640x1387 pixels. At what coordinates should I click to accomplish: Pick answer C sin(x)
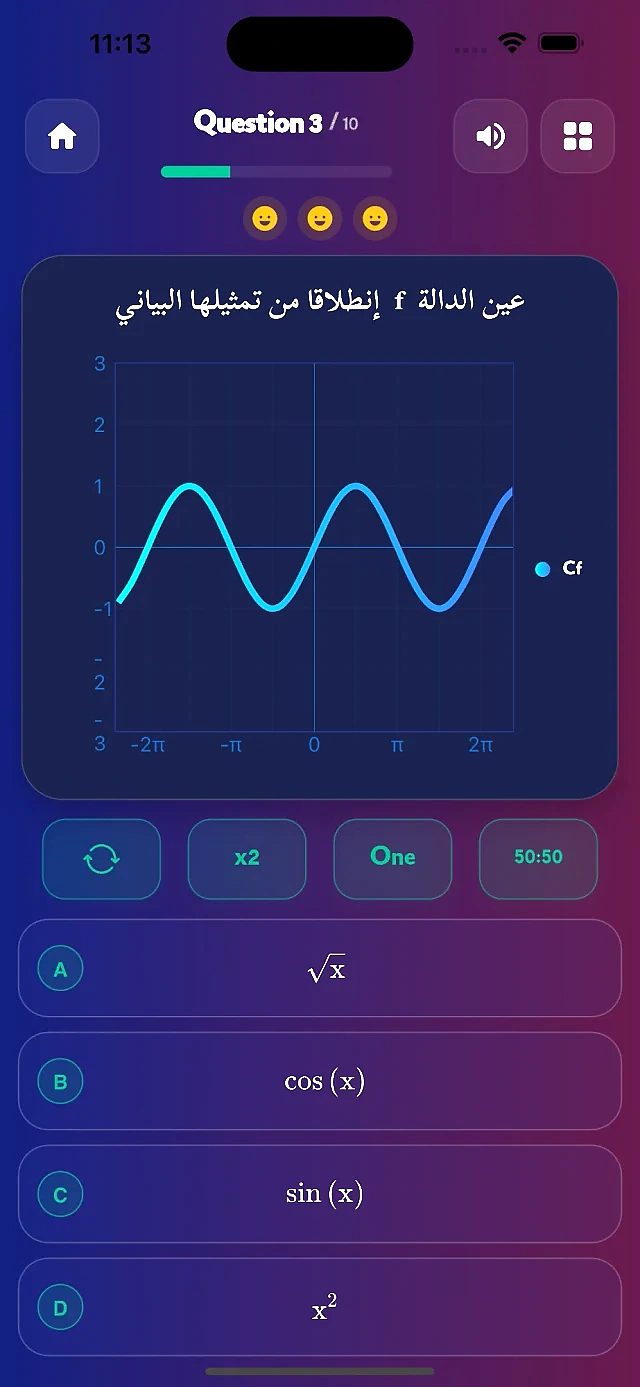click(x=320, y=1194)
